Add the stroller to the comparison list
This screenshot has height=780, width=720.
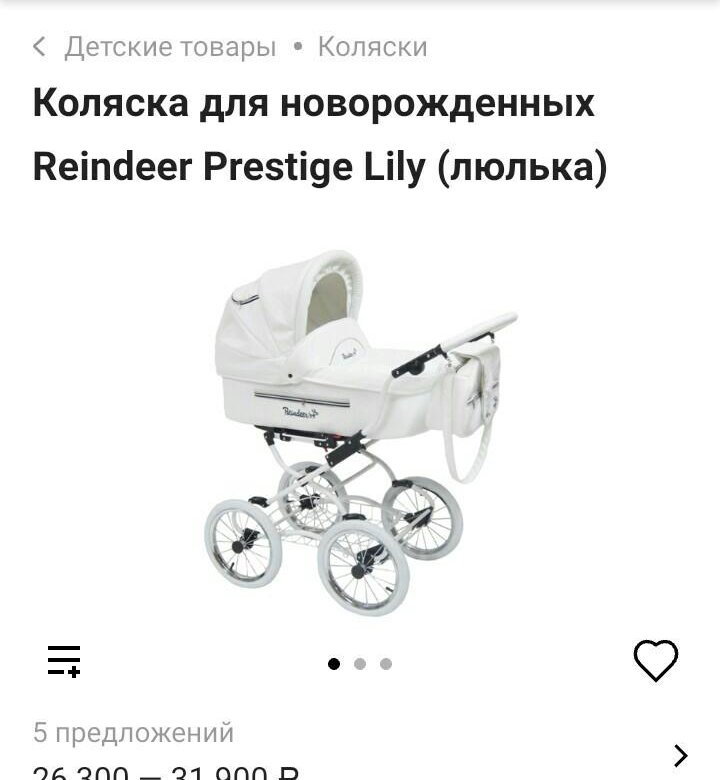(64, 661)
